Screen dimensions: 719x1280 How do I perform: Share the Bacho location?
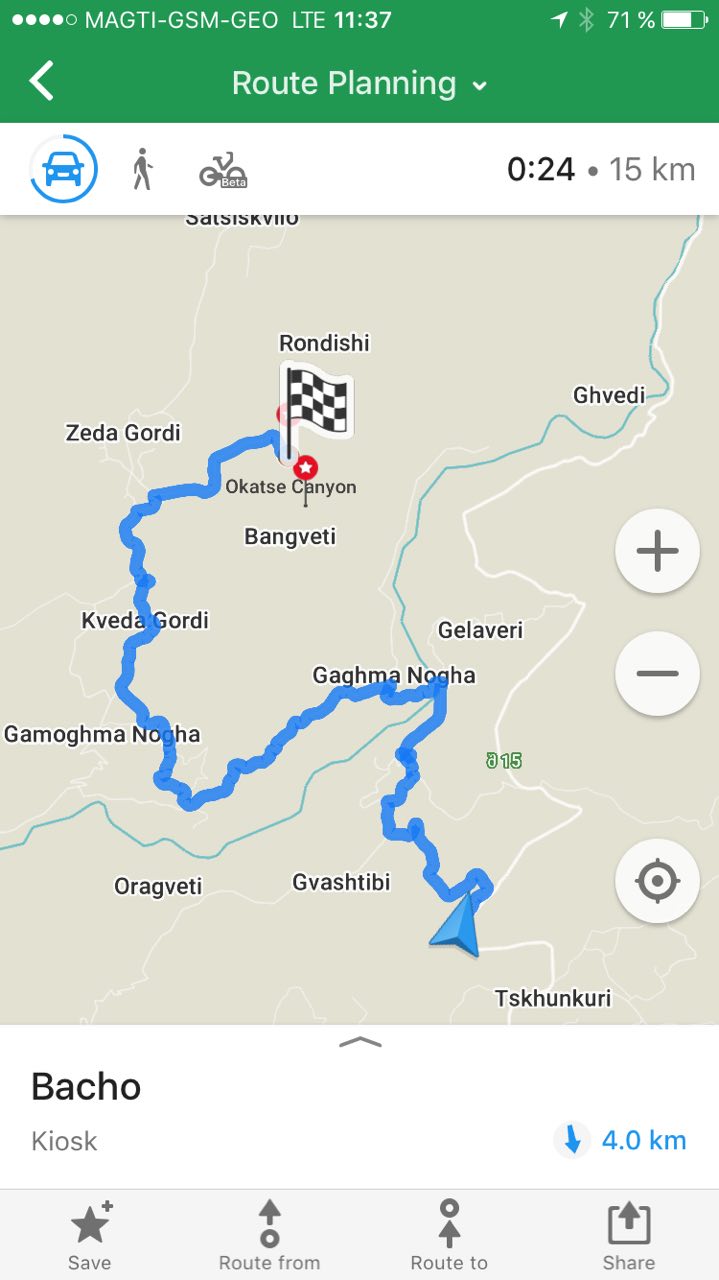point(629,1234)
